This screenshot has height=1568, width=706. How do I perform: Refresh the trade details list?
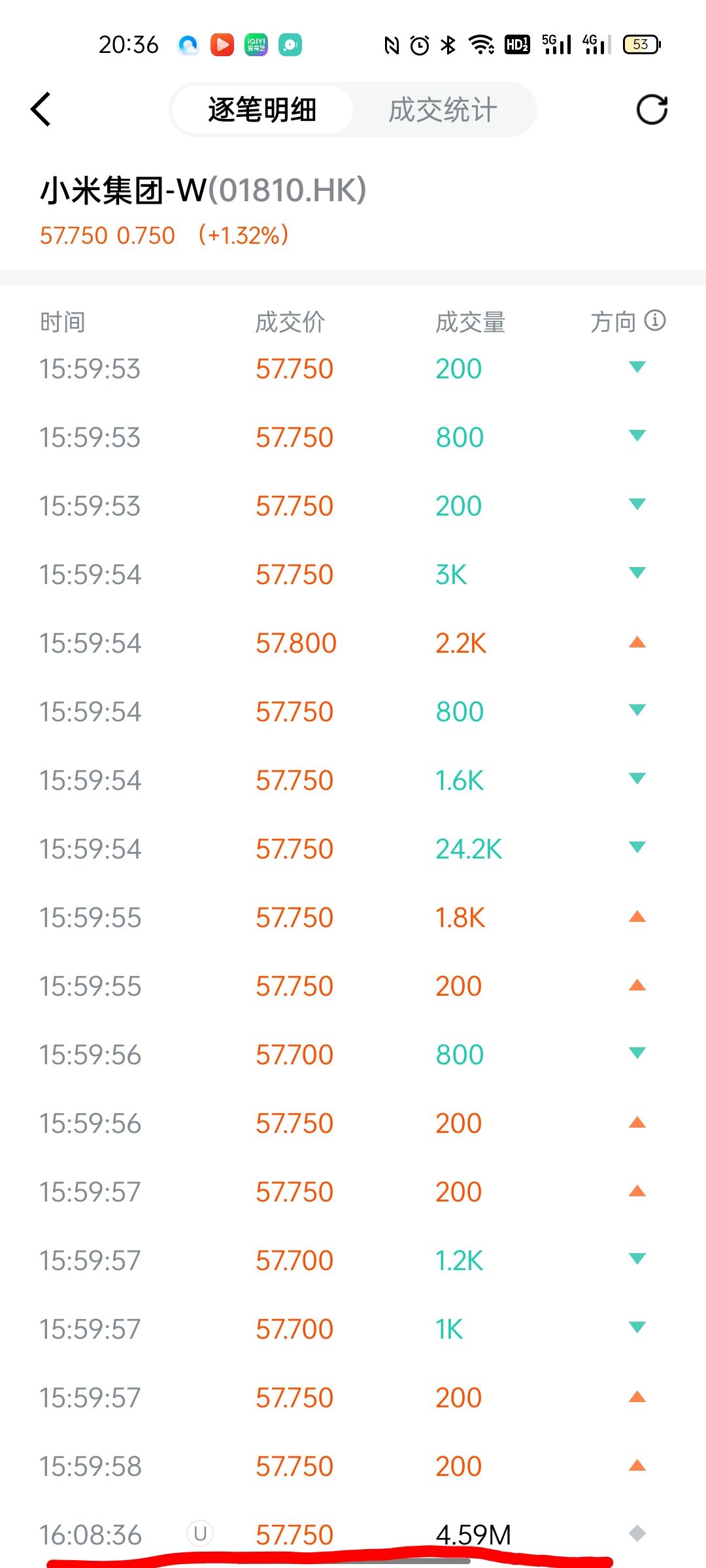(x=652, y=109)
